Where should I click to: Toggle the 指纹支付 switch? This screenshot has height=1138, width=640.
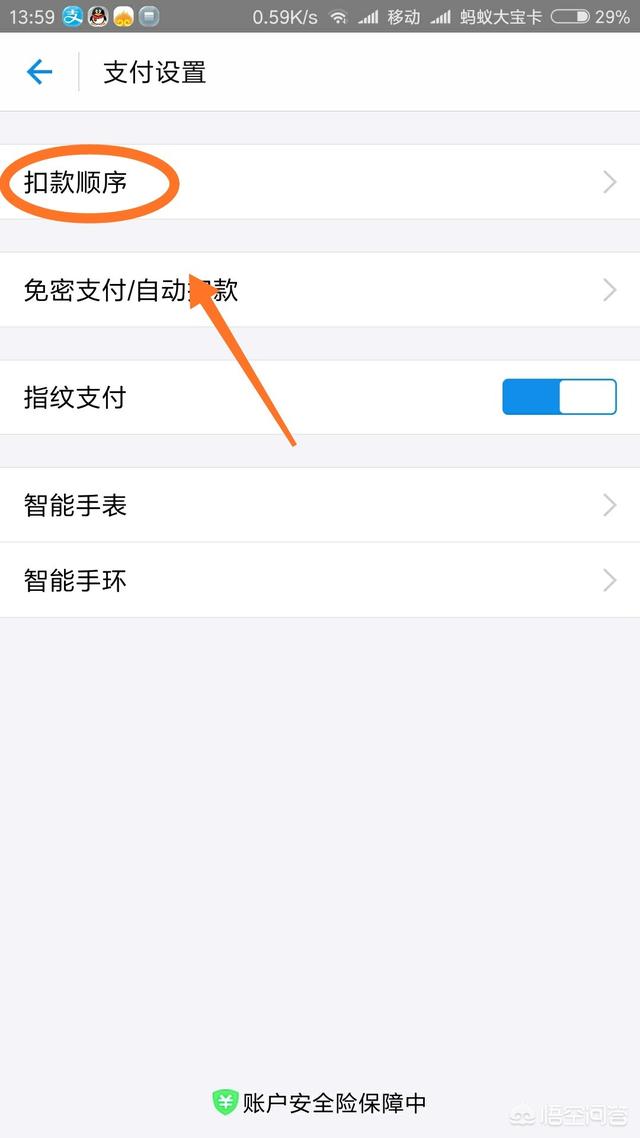559,397
